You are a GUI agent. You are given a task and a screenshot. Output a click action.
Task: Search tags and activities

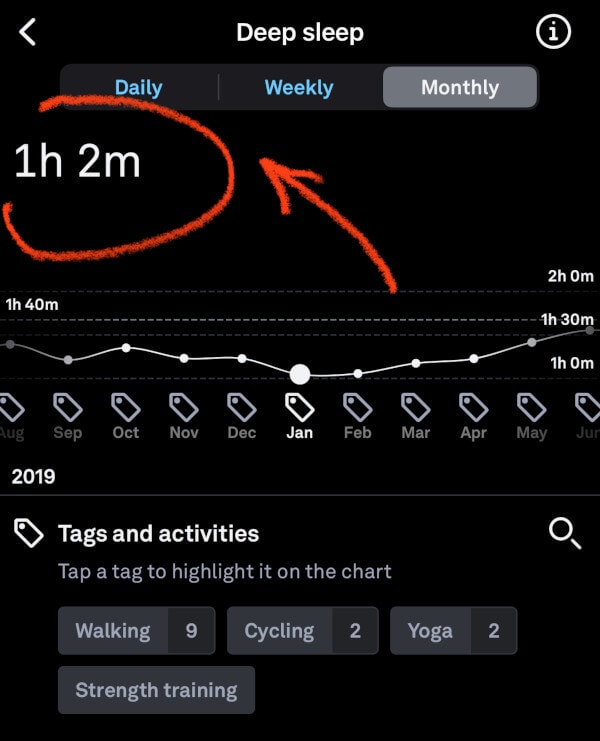(565, 534)
